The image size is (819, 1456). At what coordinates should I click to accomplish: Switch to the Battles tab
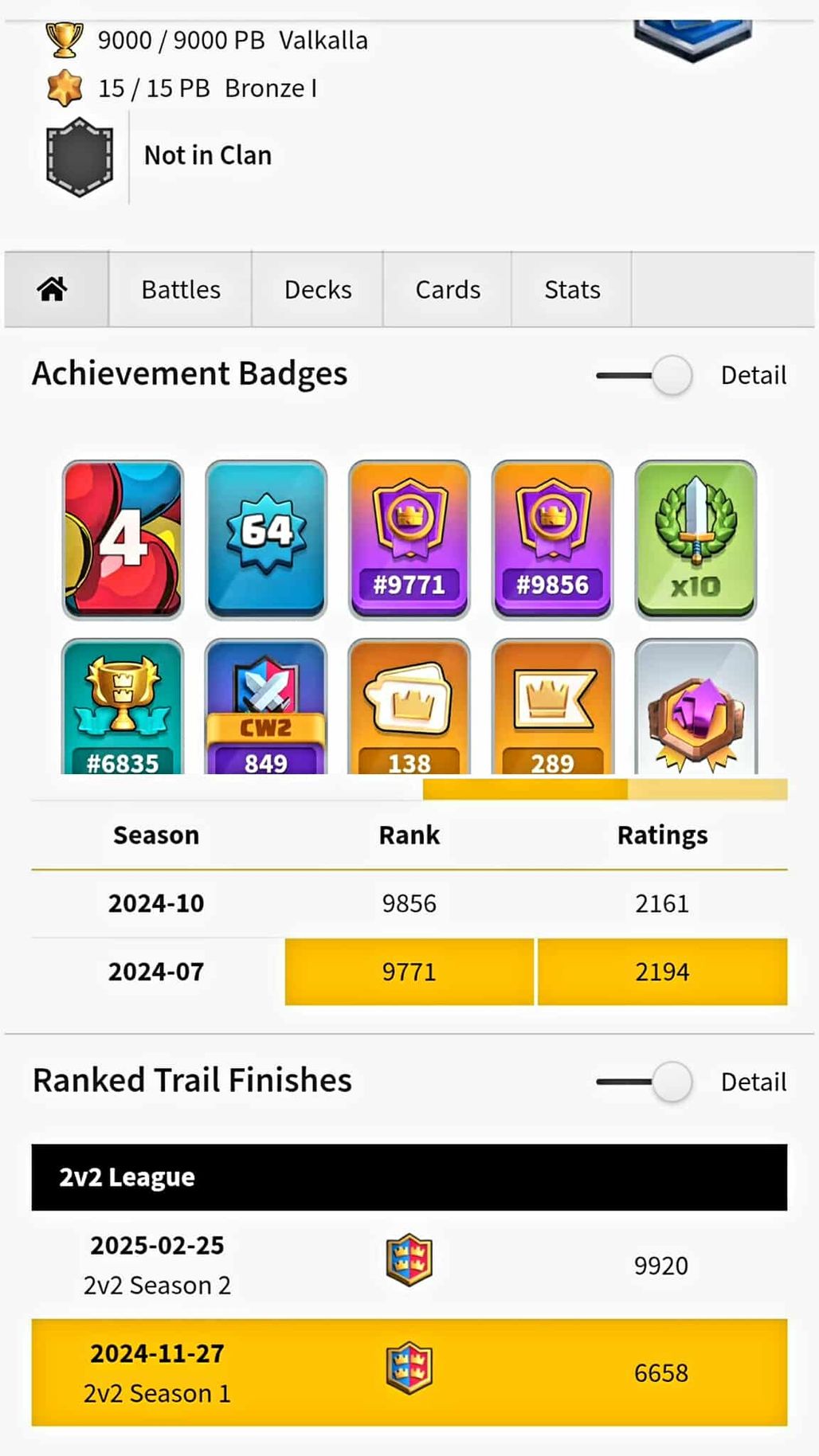coord(181,289)
